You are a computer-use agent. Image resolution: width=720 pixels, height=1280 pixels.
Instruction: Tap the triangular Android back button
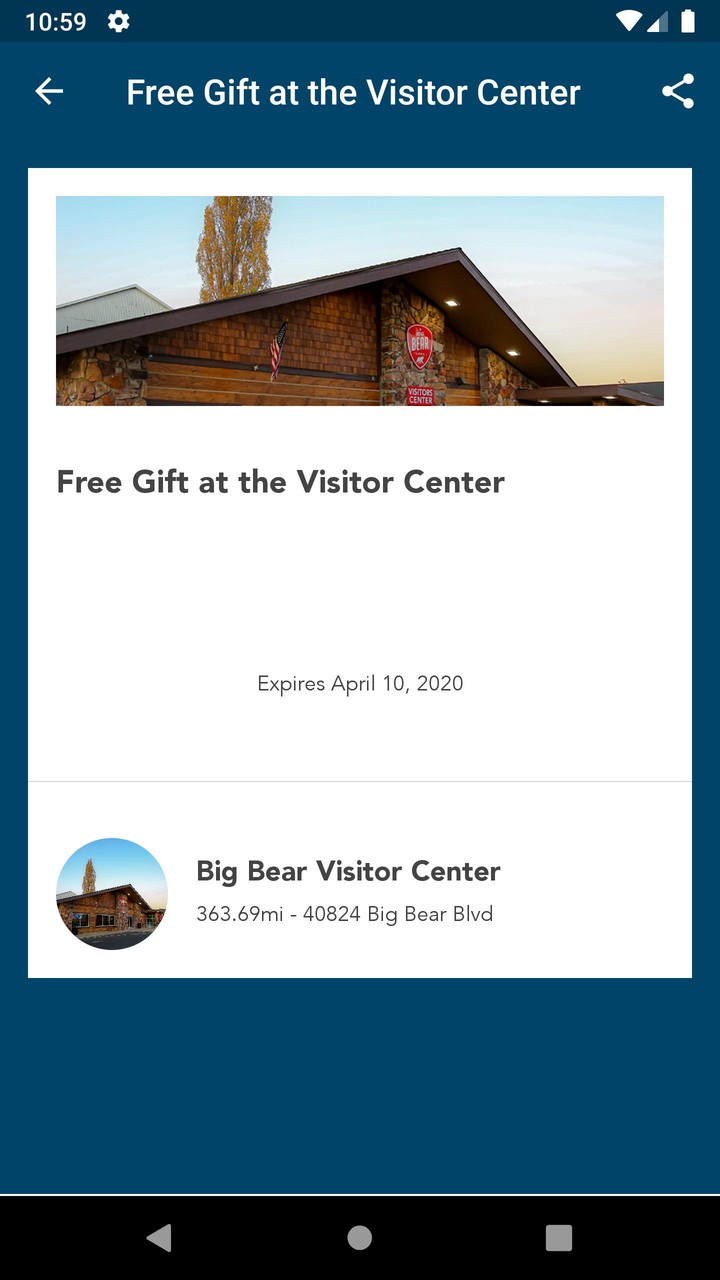pyautogui.click(x=160, y=1237)
